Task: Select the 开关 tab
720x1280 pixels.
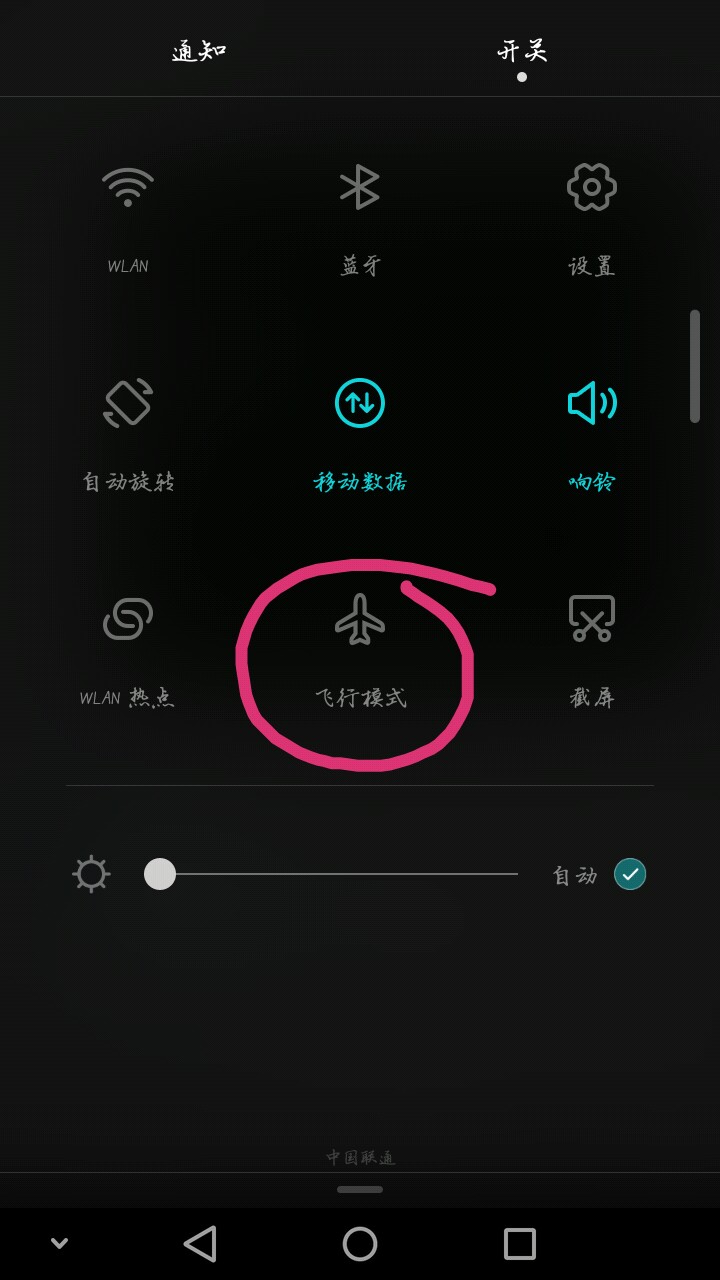Action: coord(522,51)
